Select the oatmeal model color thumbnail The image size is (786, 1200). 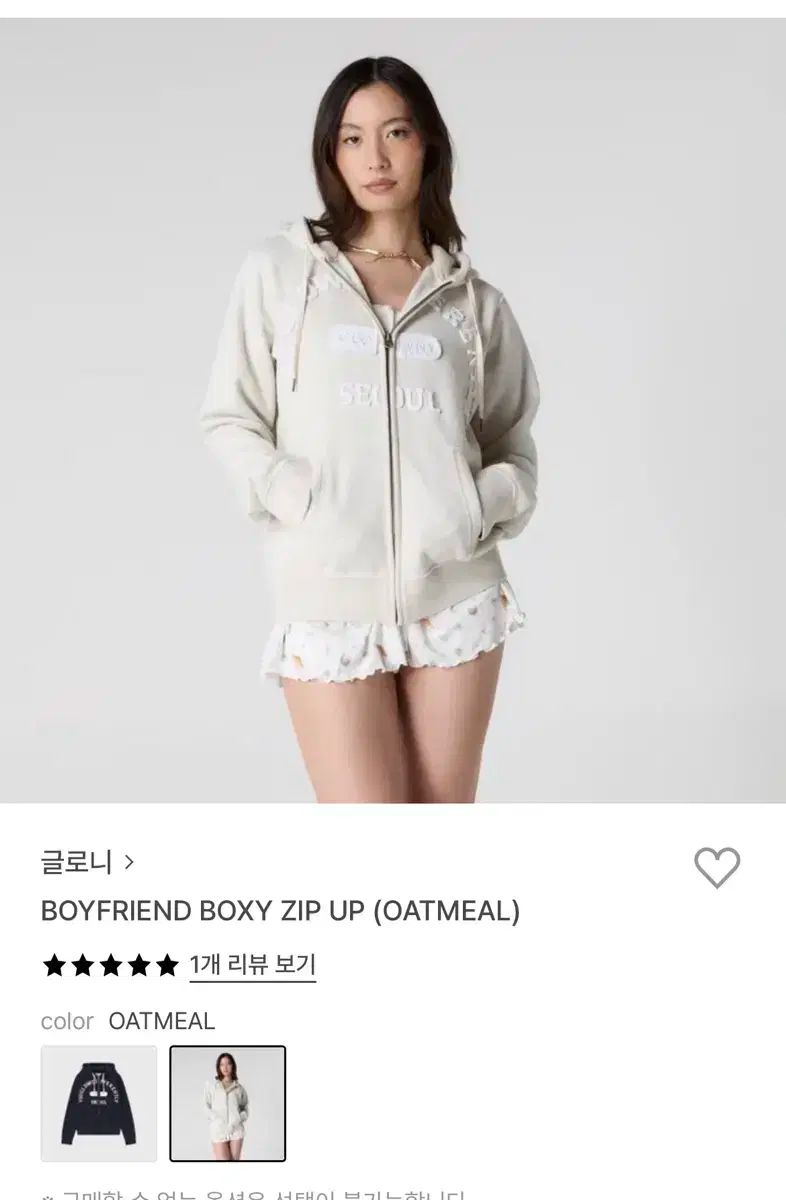(228, 1103)
